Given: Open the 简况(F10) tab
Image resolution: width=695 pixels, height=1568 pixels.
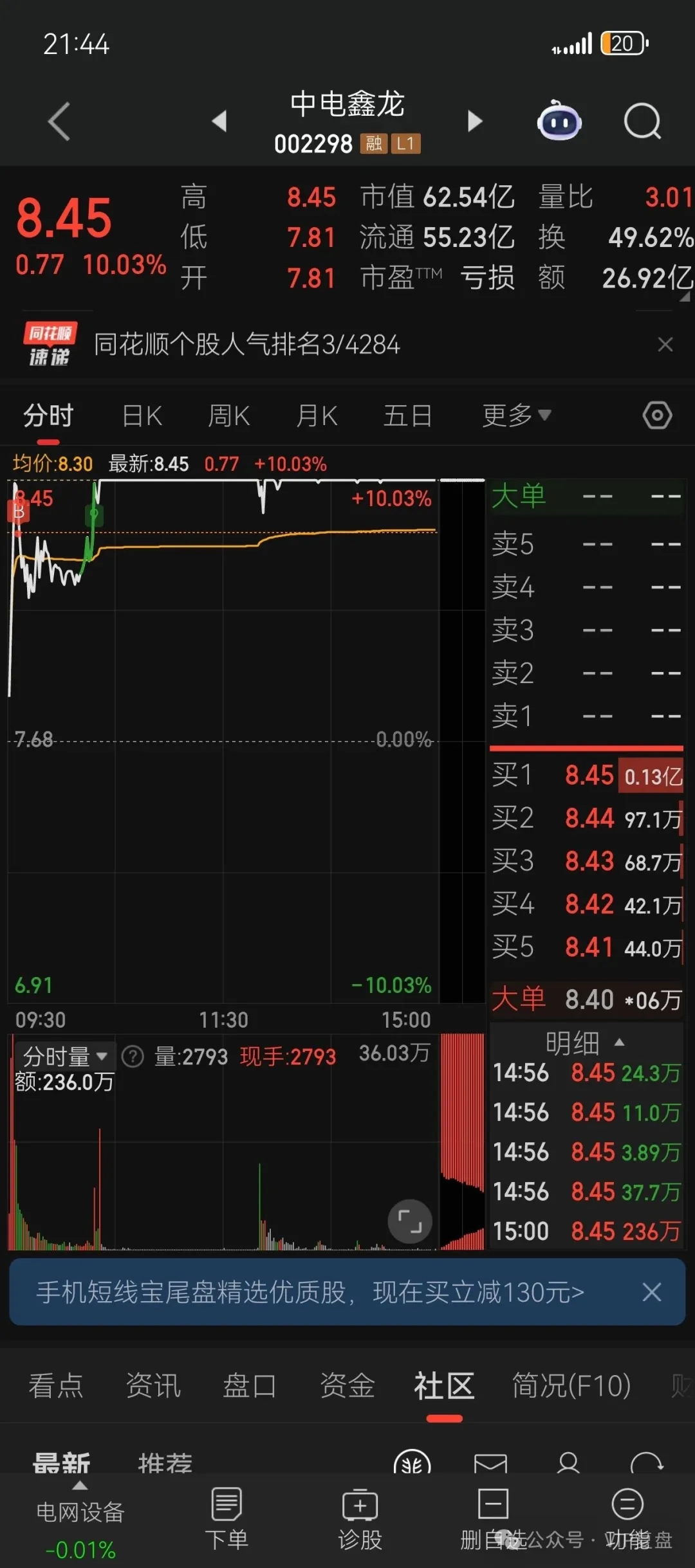Looking at the screenshot, I should click(571, 1385).
